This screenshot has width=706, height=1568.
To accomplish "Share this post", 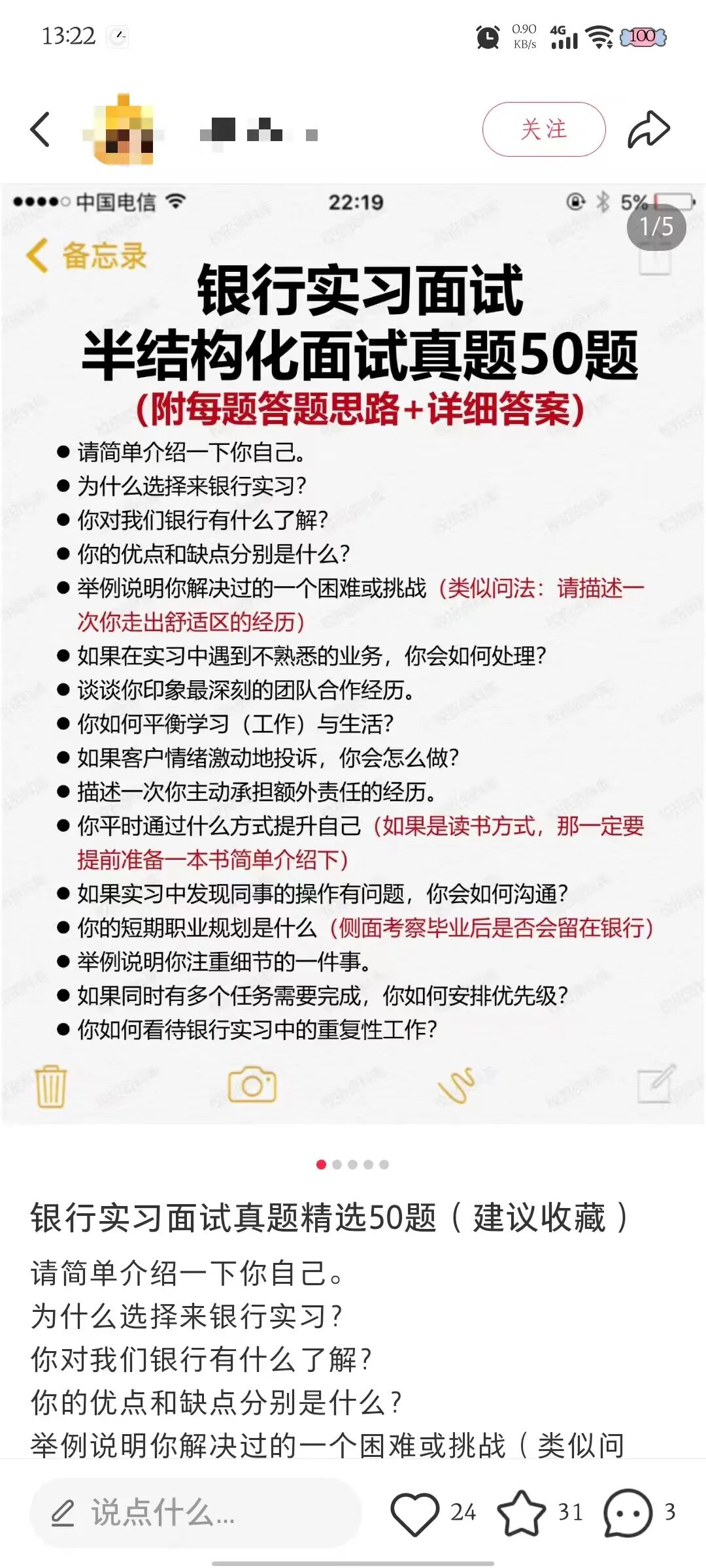I will tap(648, 129).
